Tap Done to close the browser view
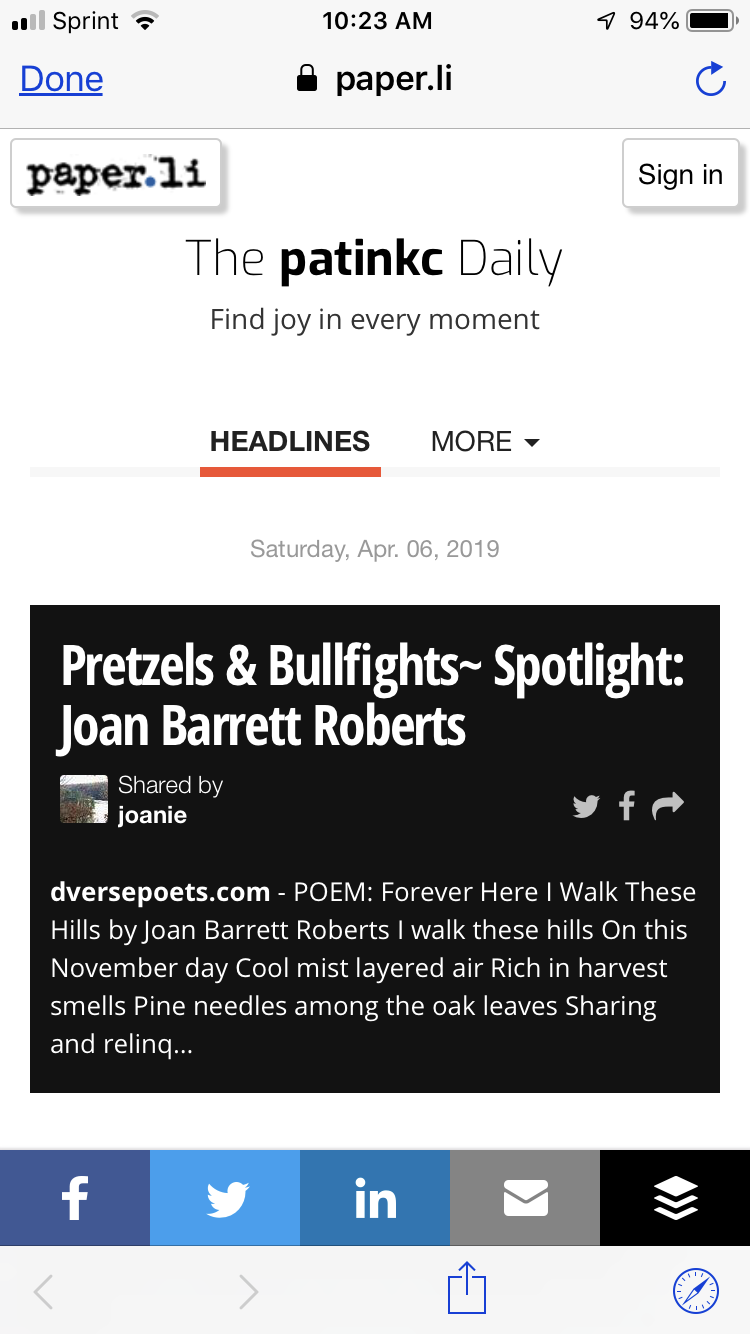This screenshot has height=1334, width=750. click(61, 80)
